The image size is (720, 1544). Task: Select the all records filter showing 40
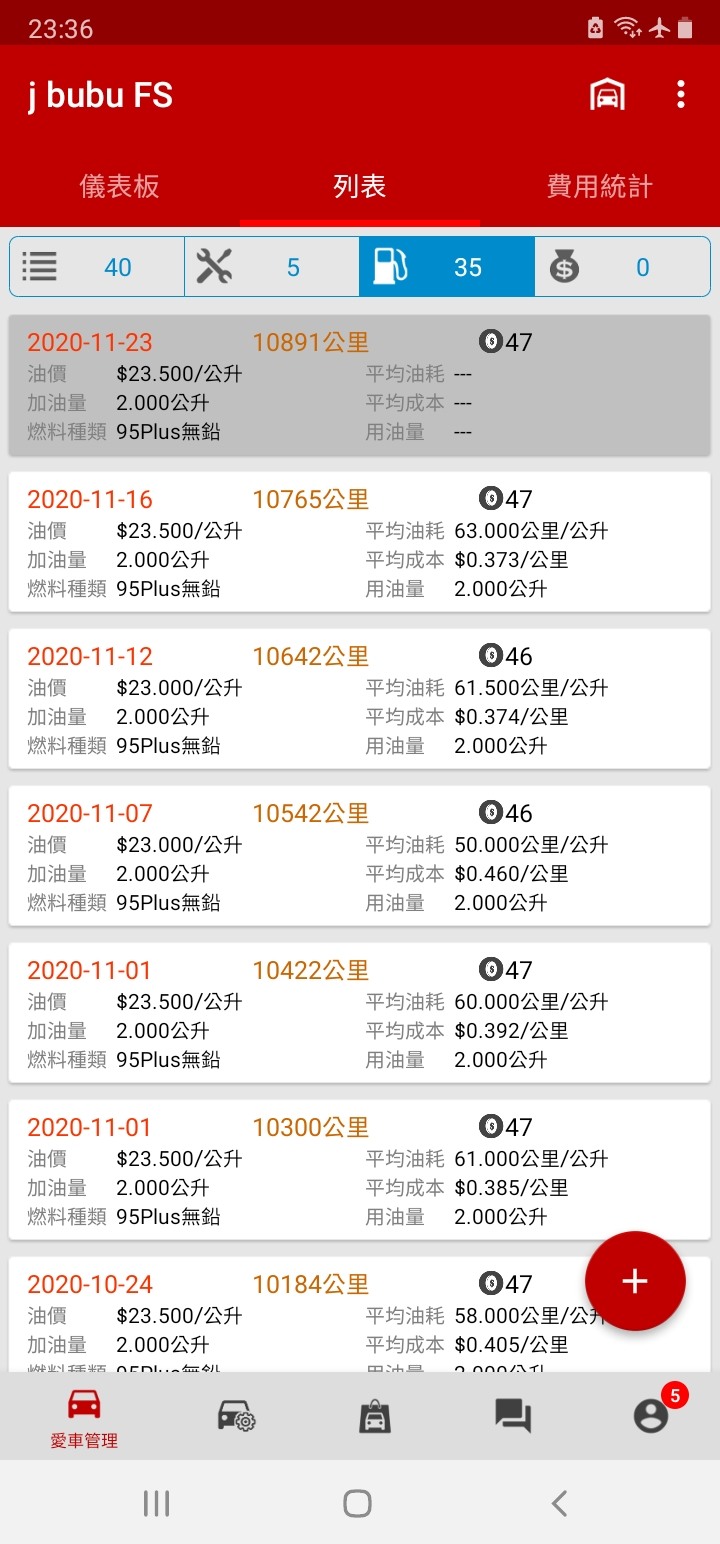click(x=97, y=267)
